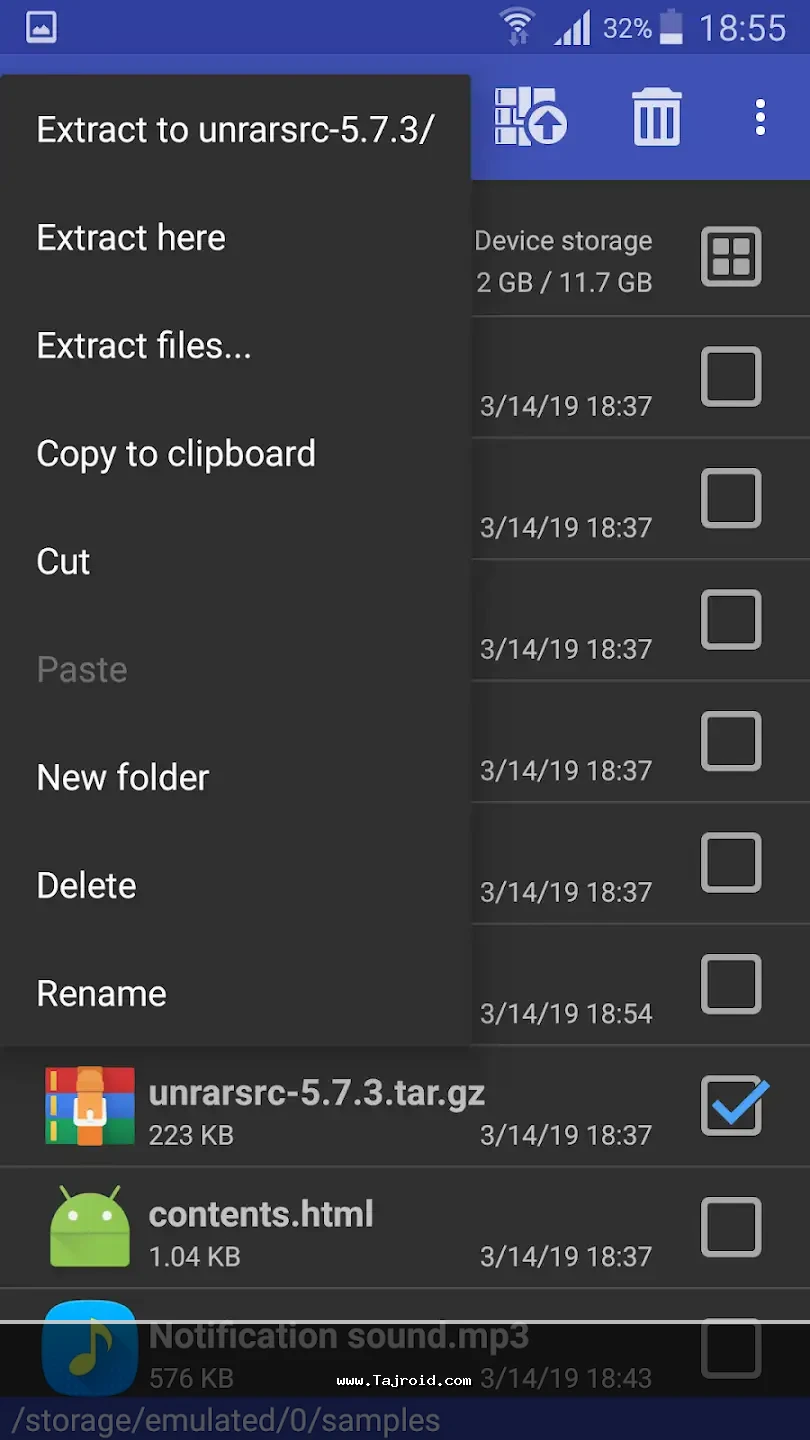Image resolution: width=810 pixels, height=1440 pixels.
Task: Open the three-dot overflow menu
Action: (760, 117)
